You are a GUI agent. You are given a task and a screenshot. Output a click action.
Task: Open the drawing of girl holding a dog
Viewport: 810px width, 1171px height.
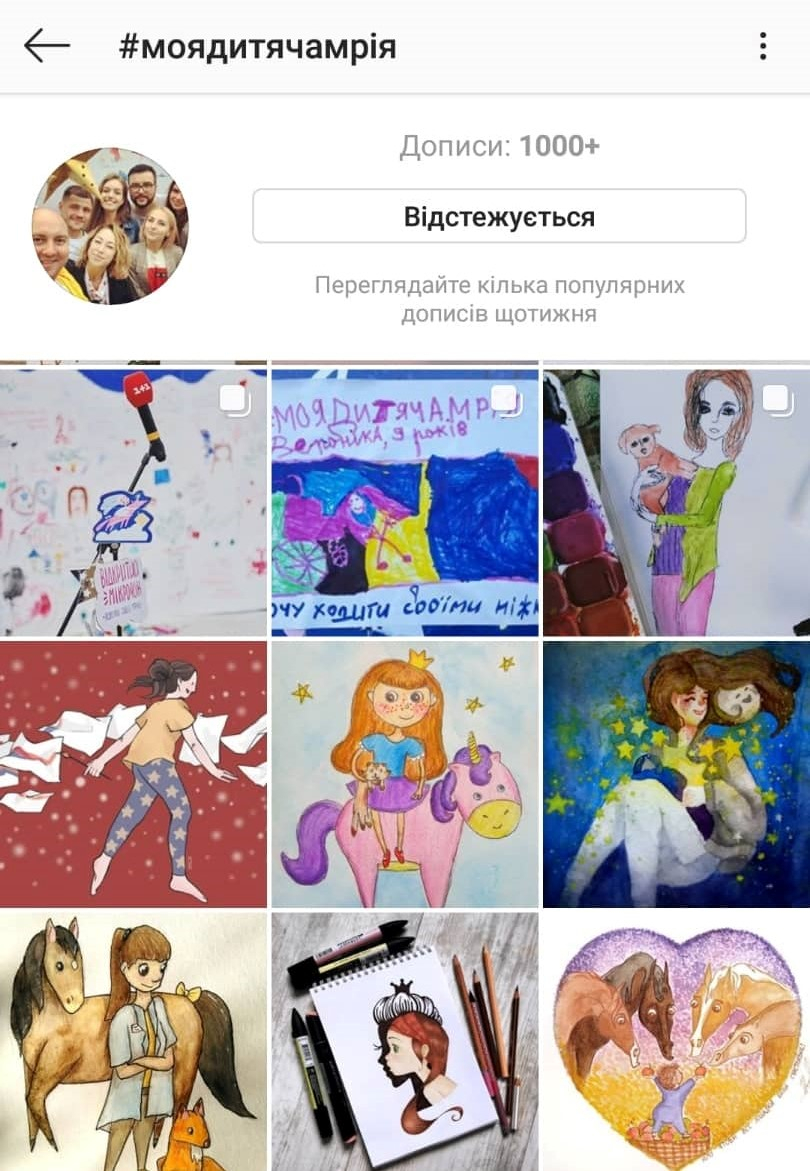pos(676,502)
